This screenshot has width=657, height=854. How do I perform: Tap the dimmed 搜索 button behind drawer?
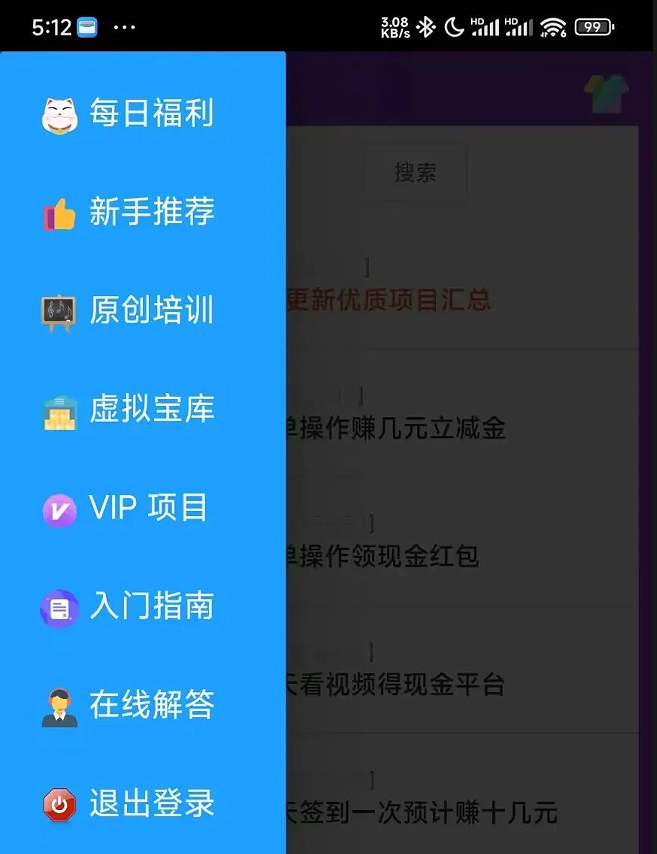click(x=415, y=173)
